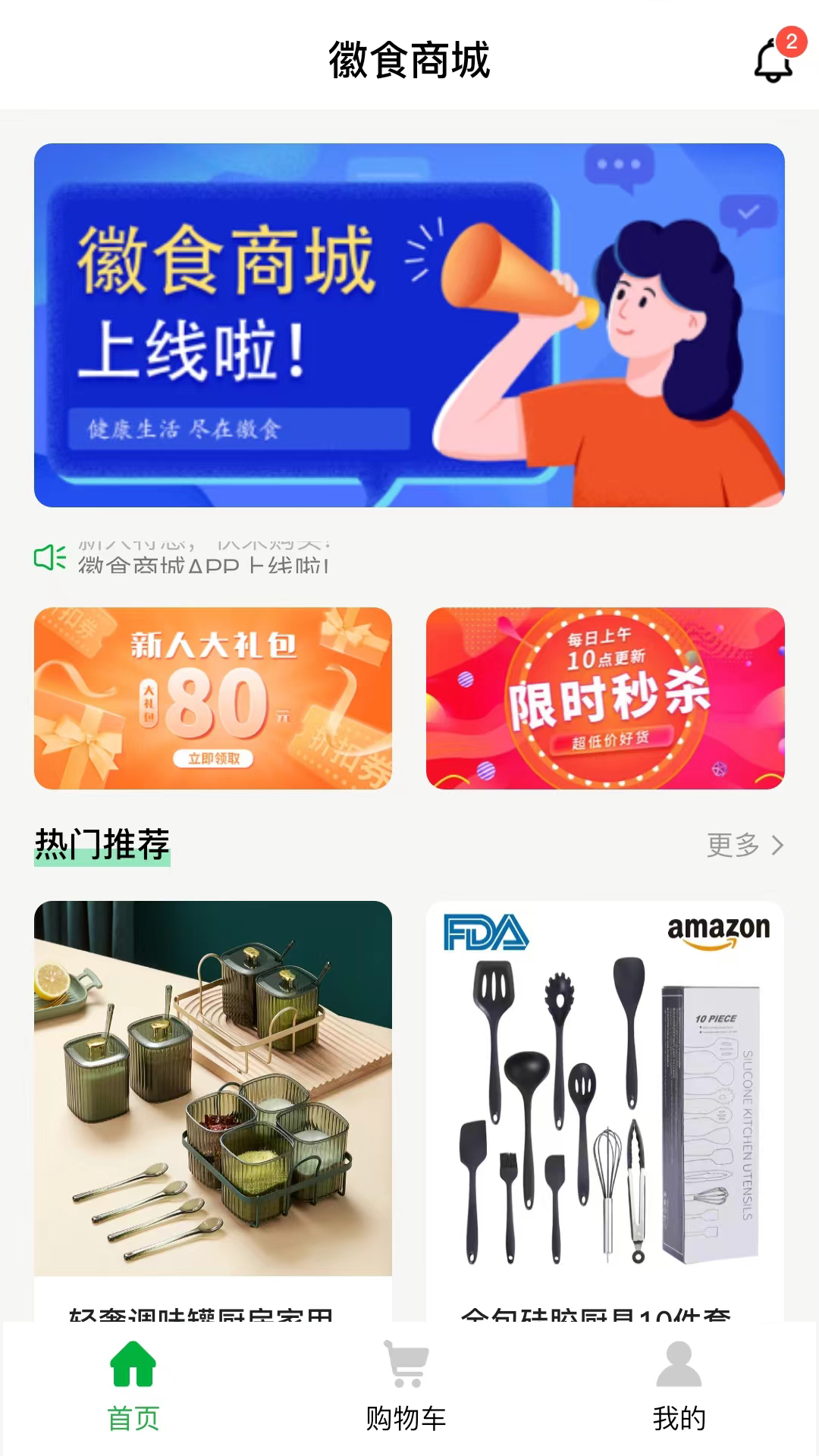Go to the 购物车 tab
The height and width of the screenshot is (1456, 819).
(x=406, y=1385)
